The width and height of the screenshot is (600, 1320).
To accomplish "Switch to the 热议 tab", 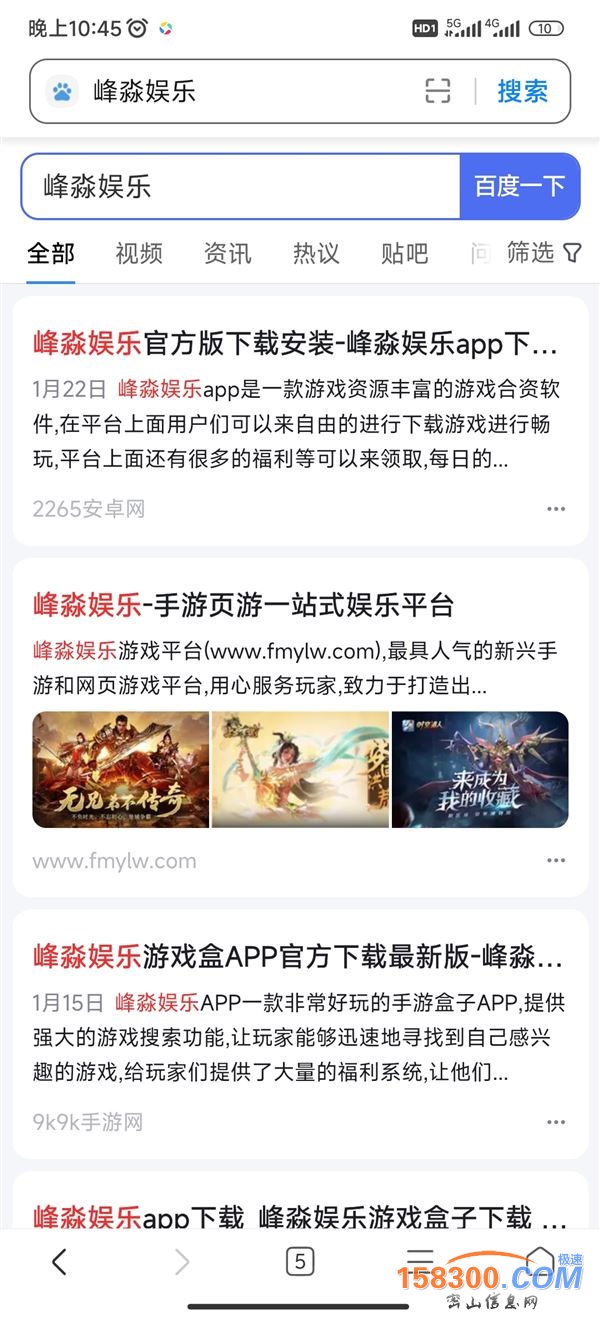I will click(315, 253).
